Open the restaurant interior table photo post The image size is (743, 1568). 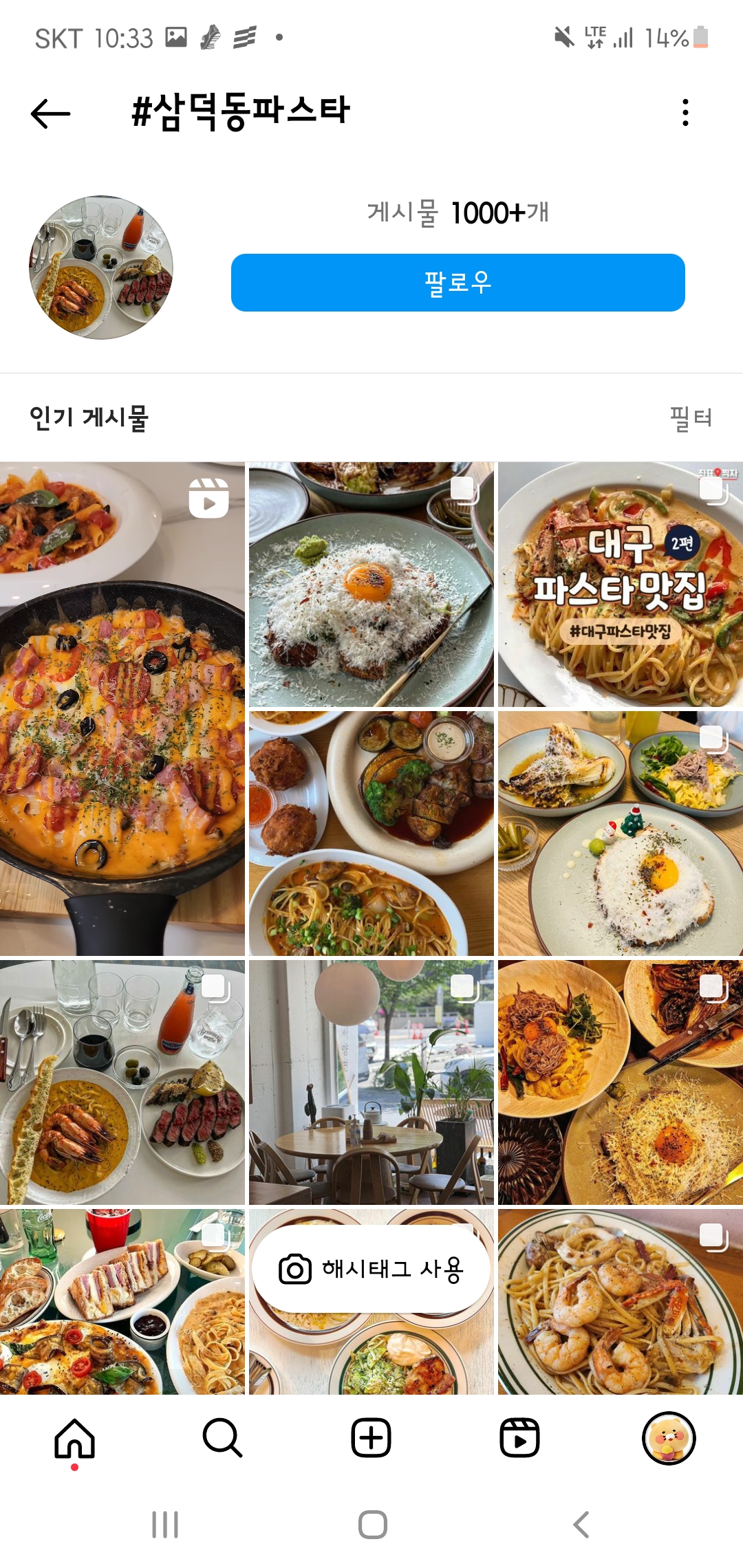[x=371, y=1082]
